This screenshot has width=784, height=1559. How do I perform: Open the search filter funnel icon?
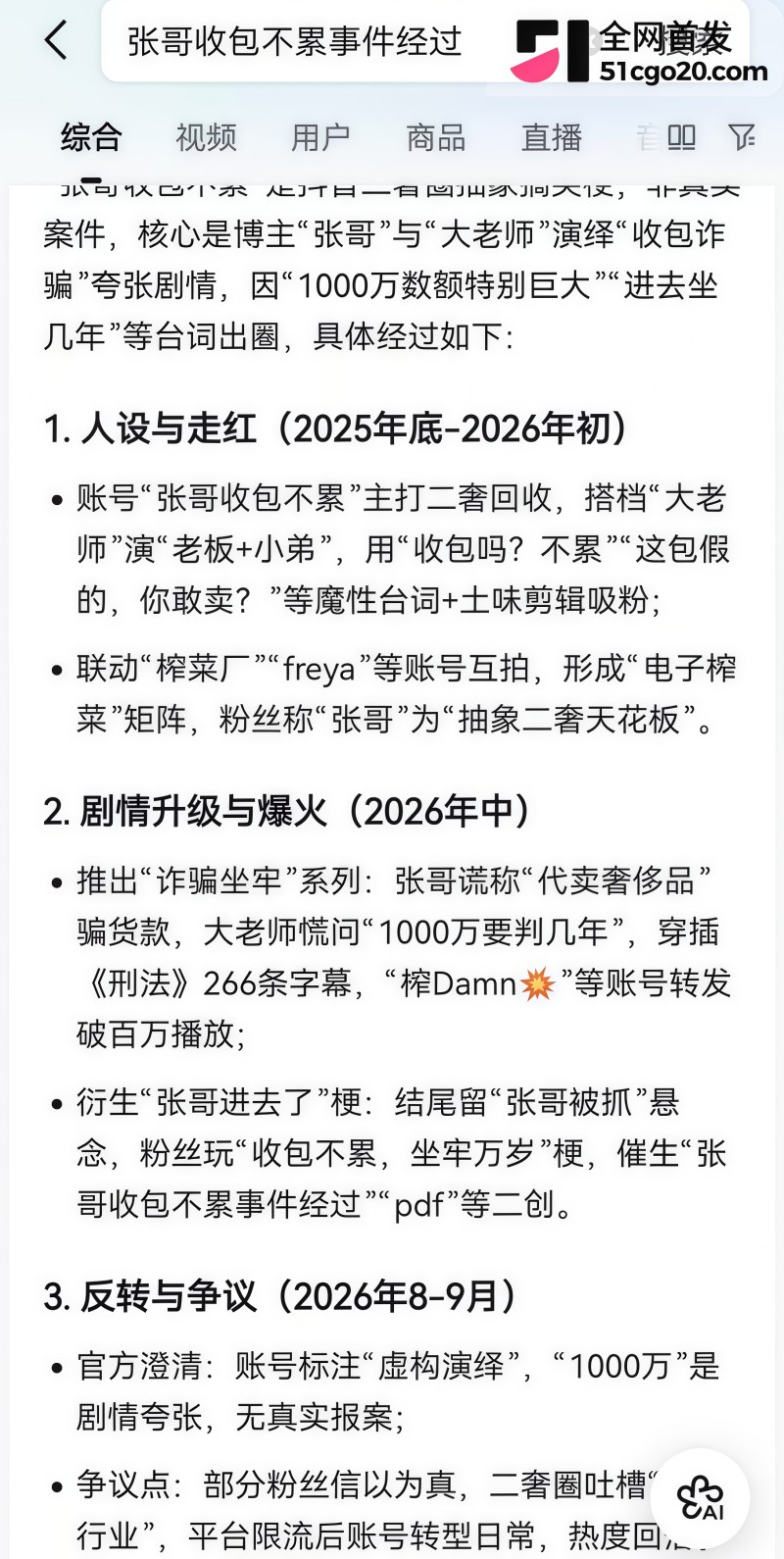coord(742,137)
